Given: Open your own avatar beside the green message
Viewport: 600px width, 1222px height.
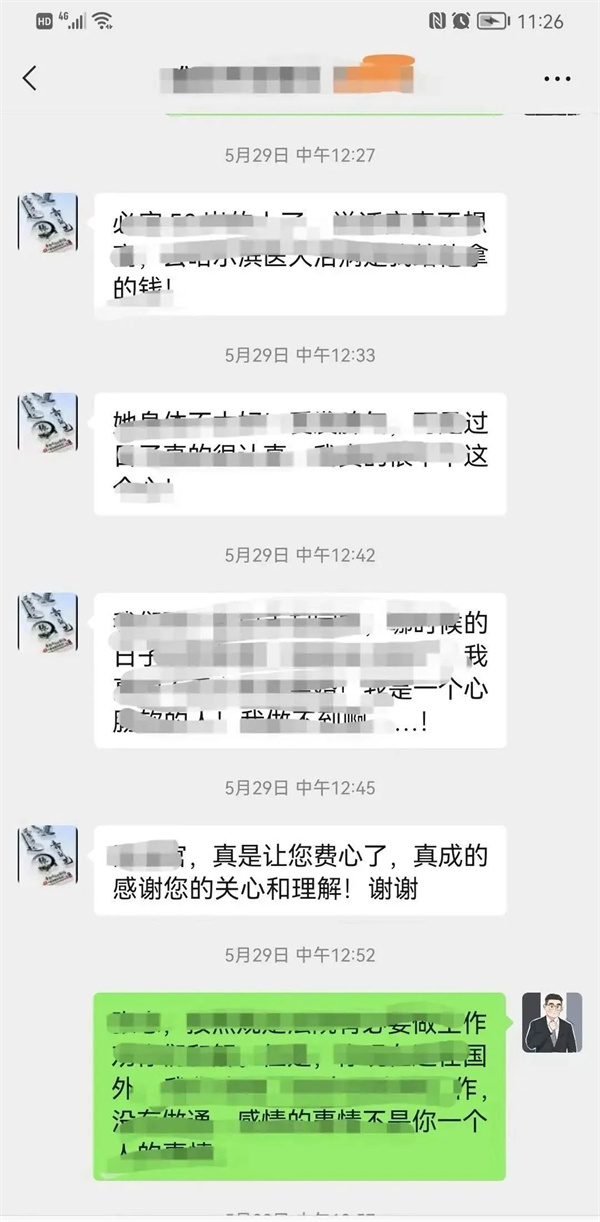Looking at the screenshot, I should 552,1021.
